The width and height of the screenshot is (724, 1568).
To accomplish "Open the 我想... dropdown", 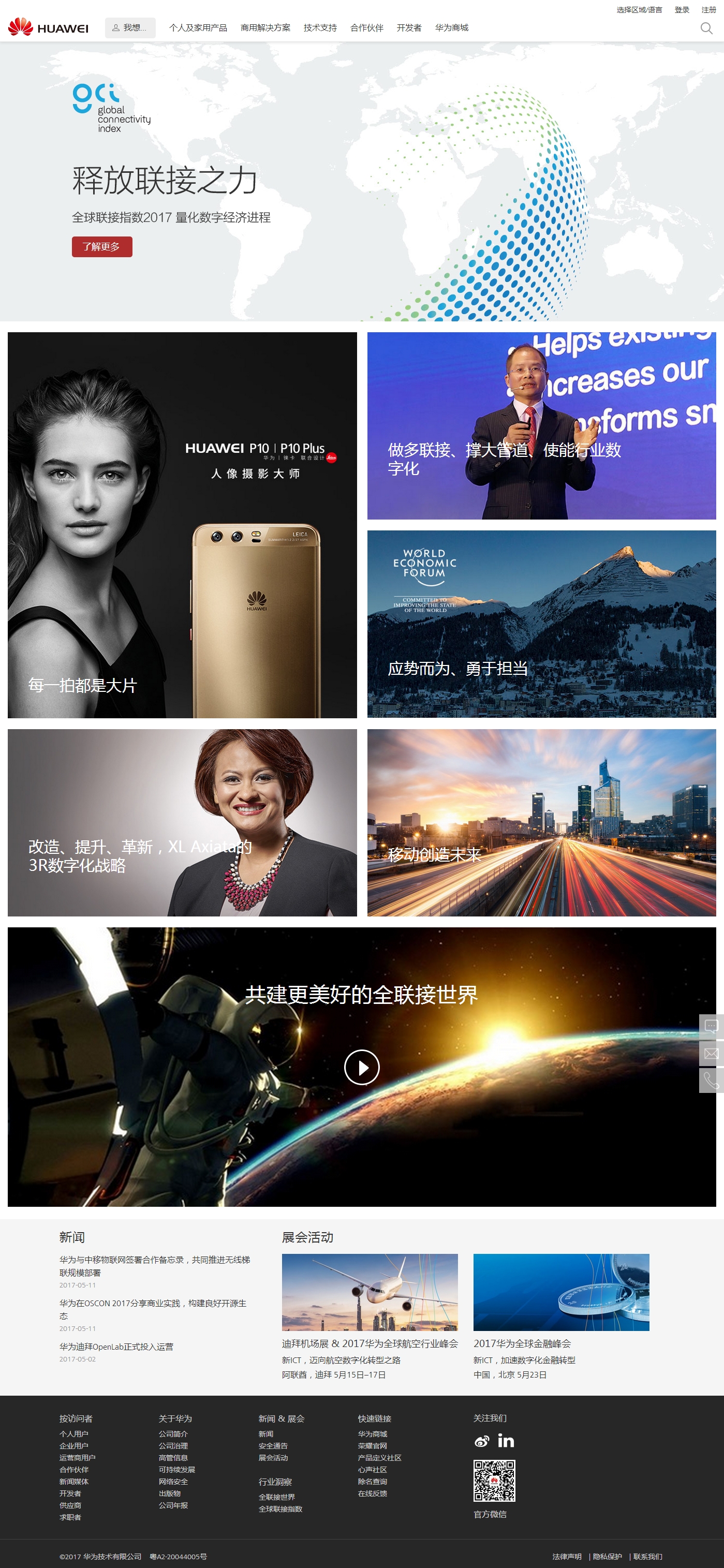I will click(130, 28).
